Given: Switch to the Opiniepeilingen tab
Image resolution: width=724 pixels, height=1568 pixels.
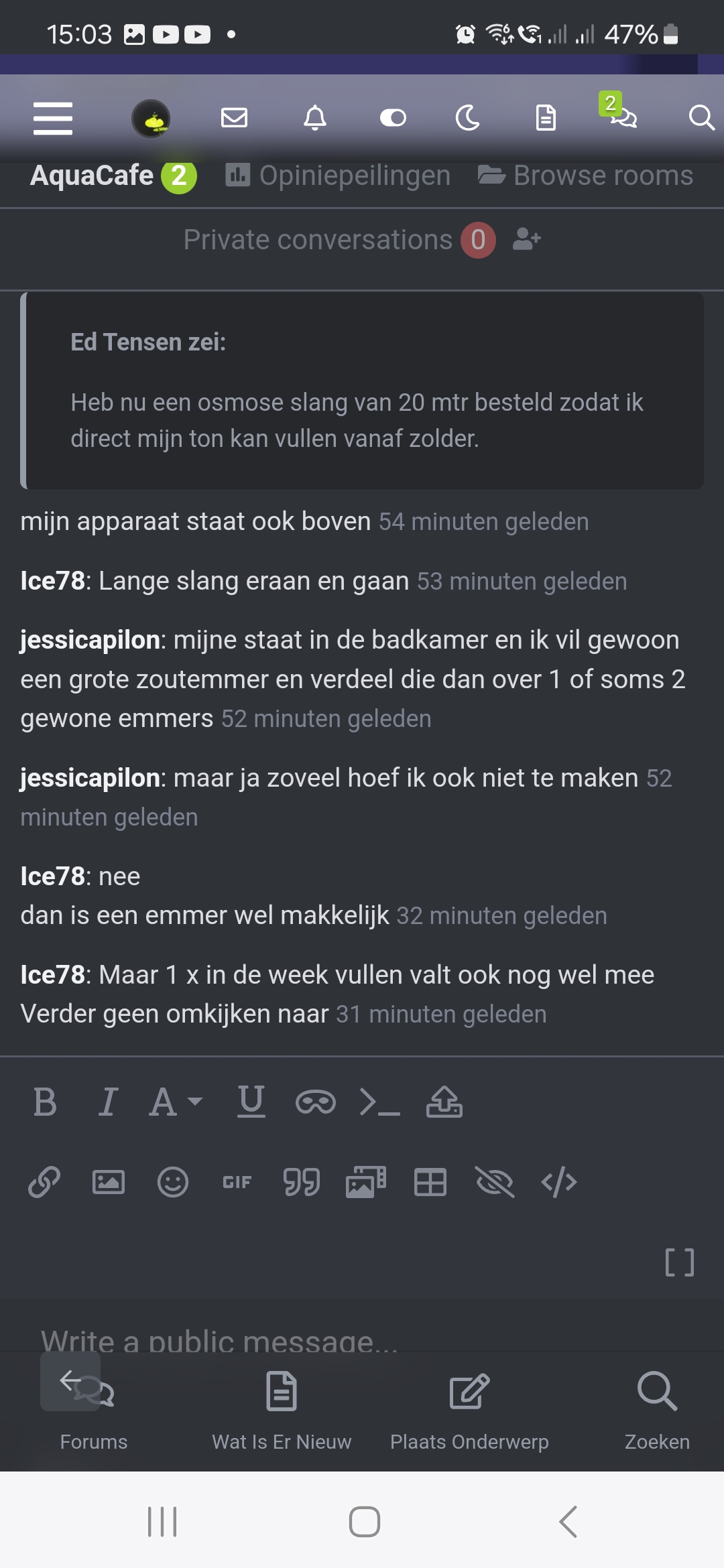Looking at the screenshot, I should [x=354, y=175].
